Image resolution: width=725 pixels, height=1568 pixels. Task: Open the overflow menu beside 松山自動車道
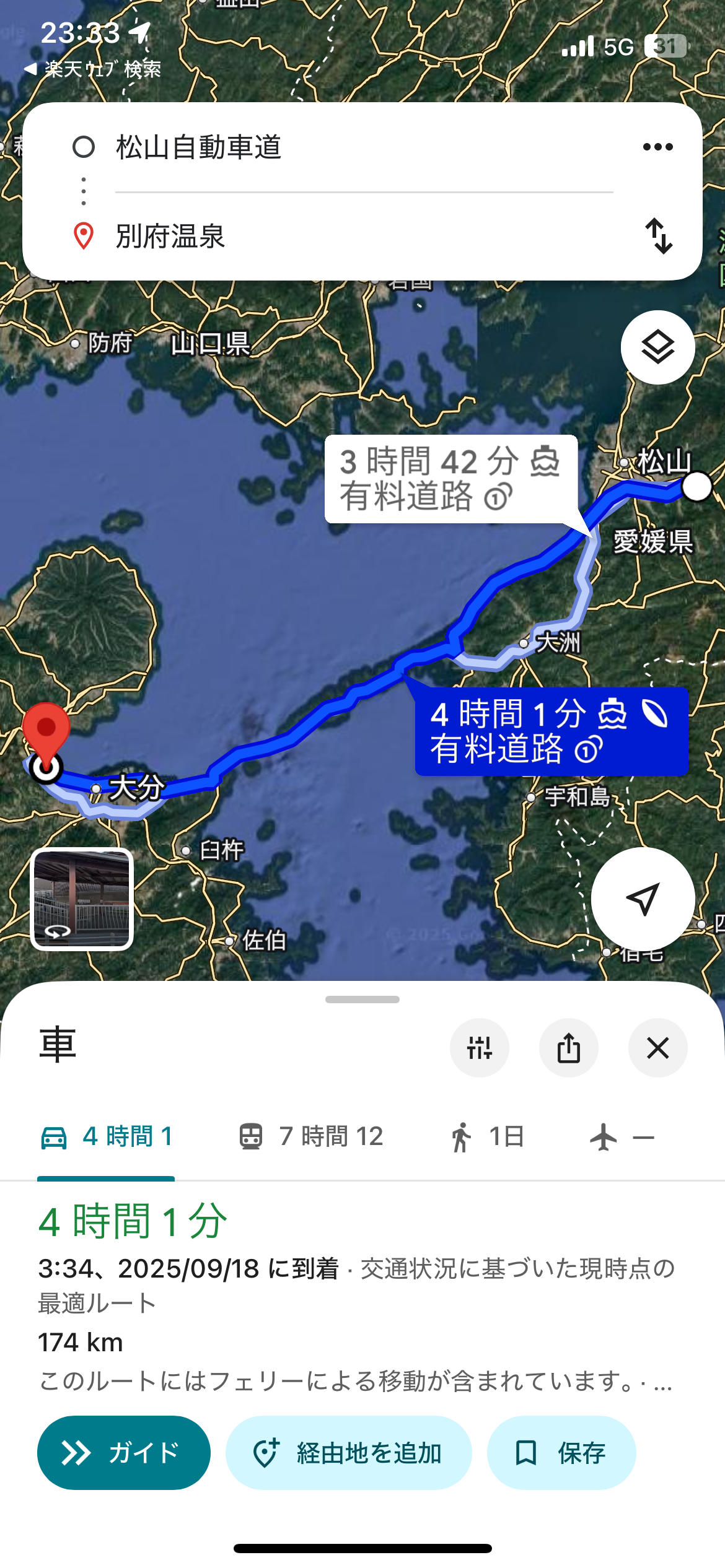point(657,147)
